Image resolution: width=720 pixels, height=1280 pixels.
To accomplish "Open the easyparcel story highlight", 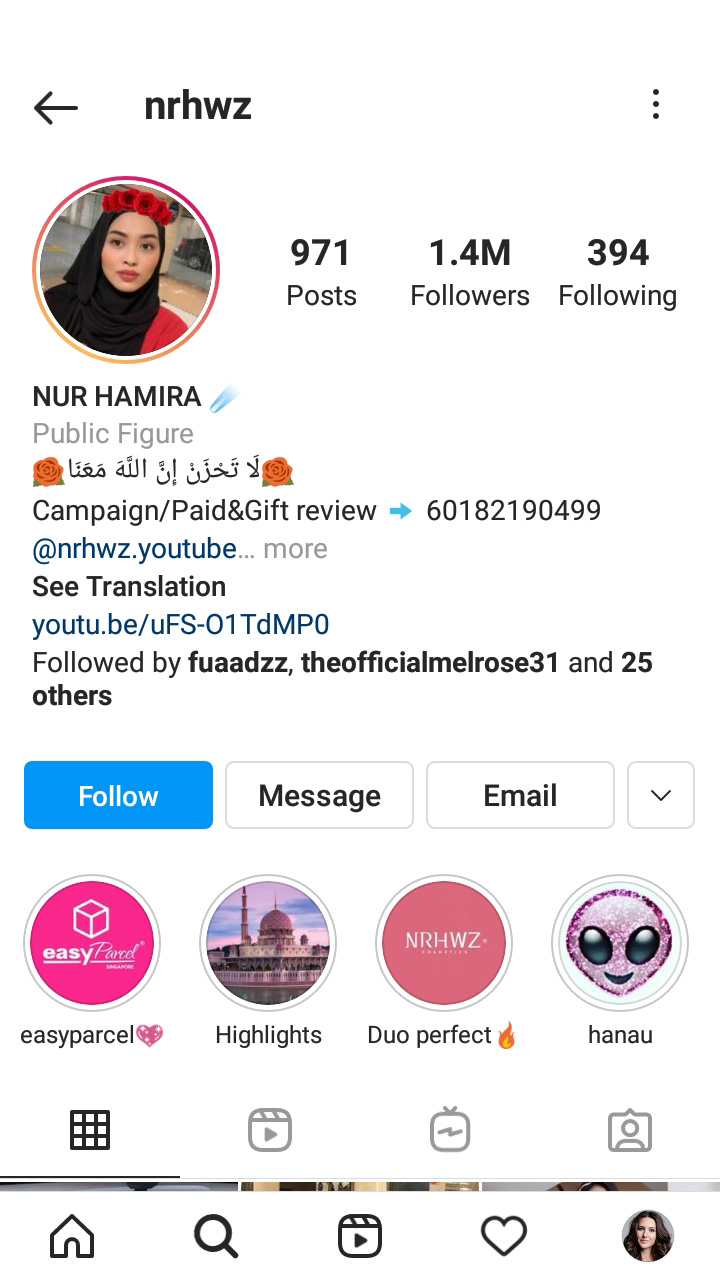I will 91,942.
